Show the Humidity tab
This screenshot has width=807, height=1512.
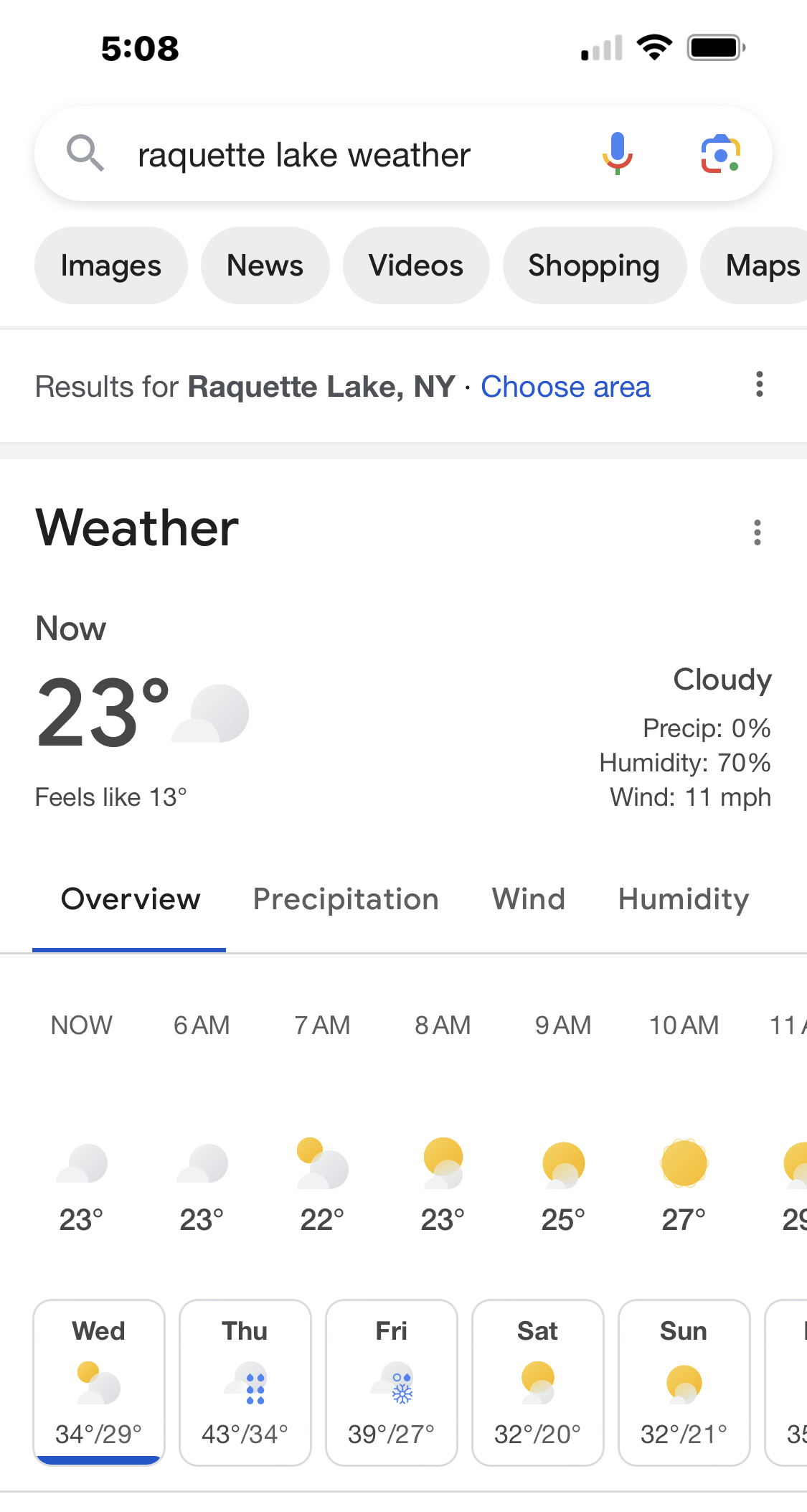[684, 899]
